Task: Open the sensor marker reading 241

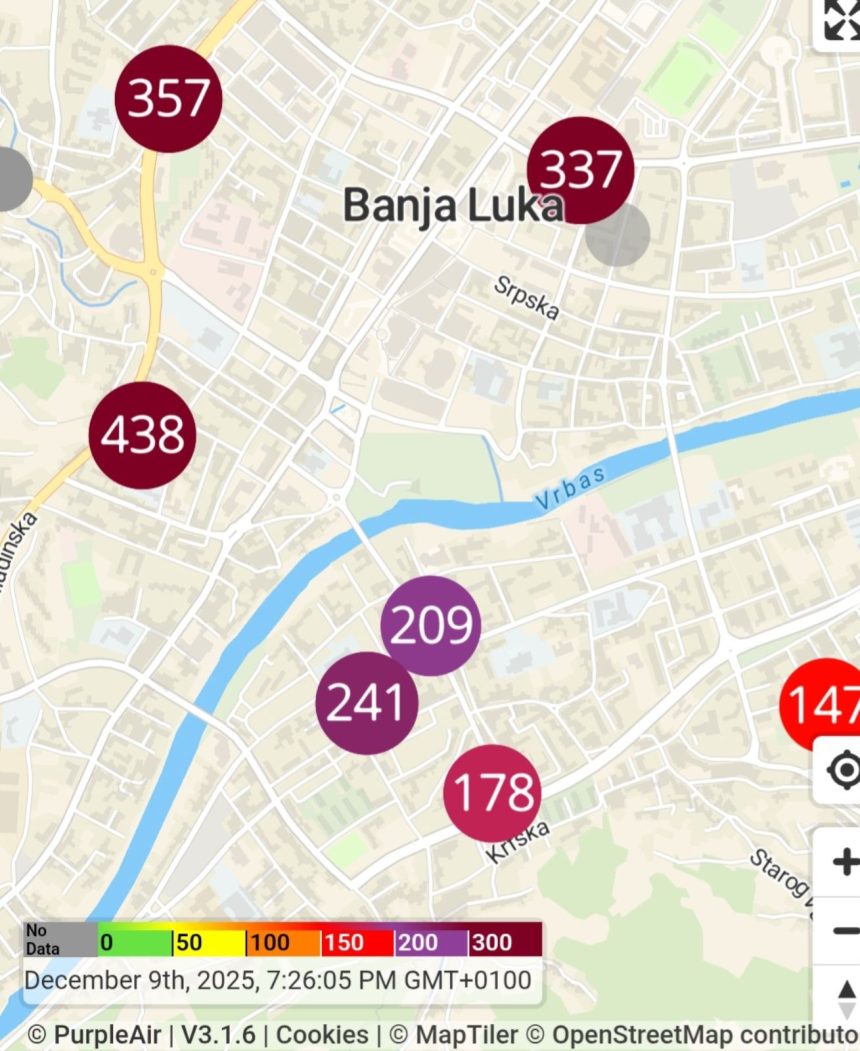Action: coord(366,702)
